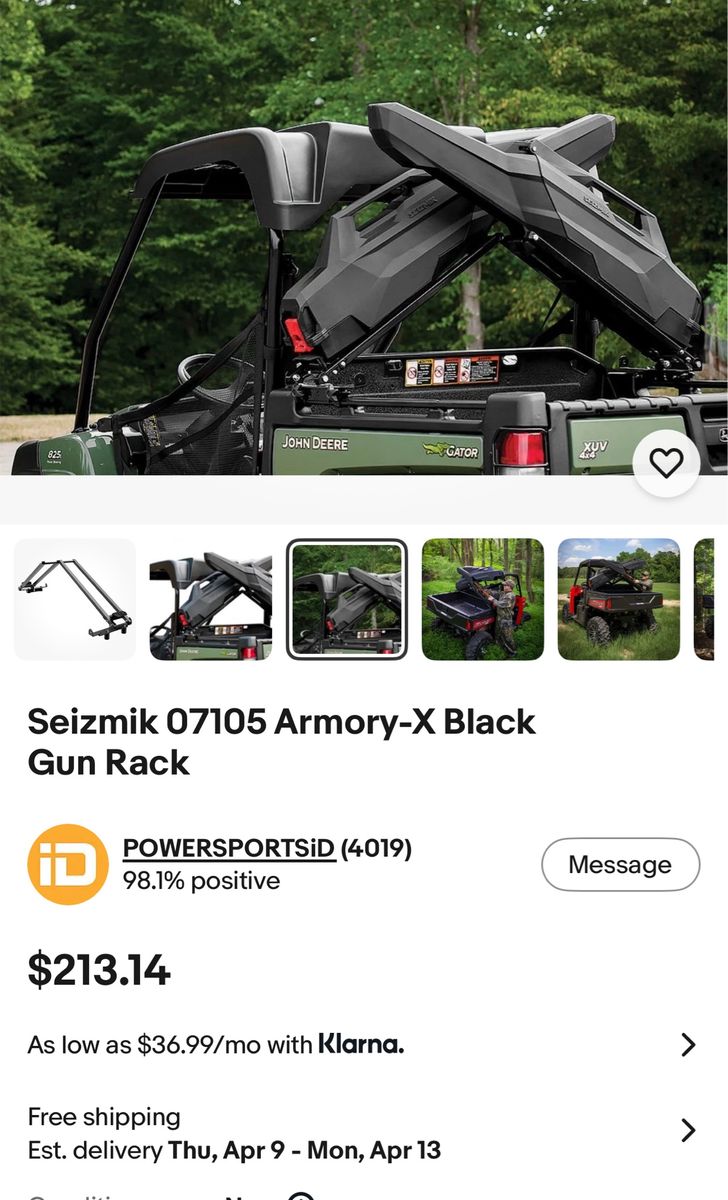The image size is (728, 1200).
Task: Show the red UTV photo thumbnail
Action: [619, 599]
